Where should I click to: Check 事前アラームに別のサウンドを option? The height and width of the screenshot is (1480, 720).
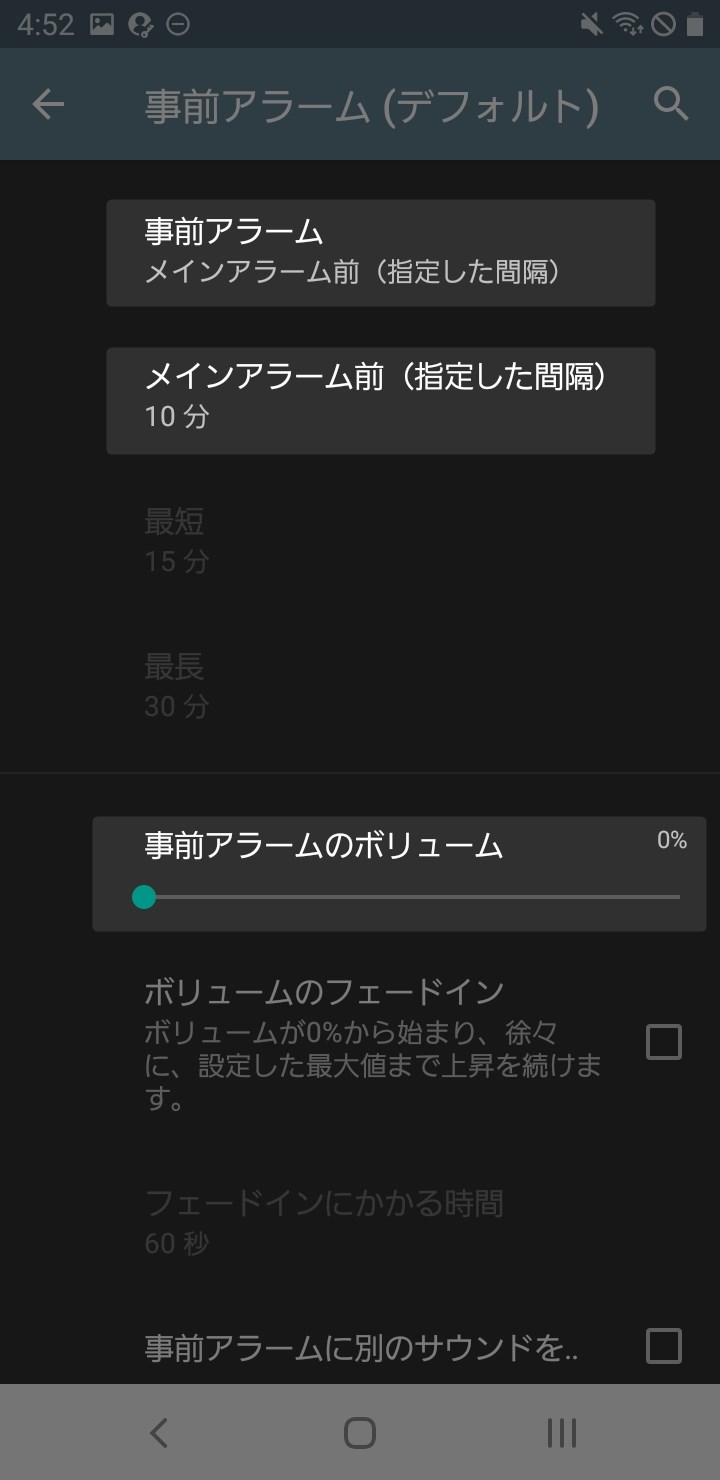pos(664,1346)
